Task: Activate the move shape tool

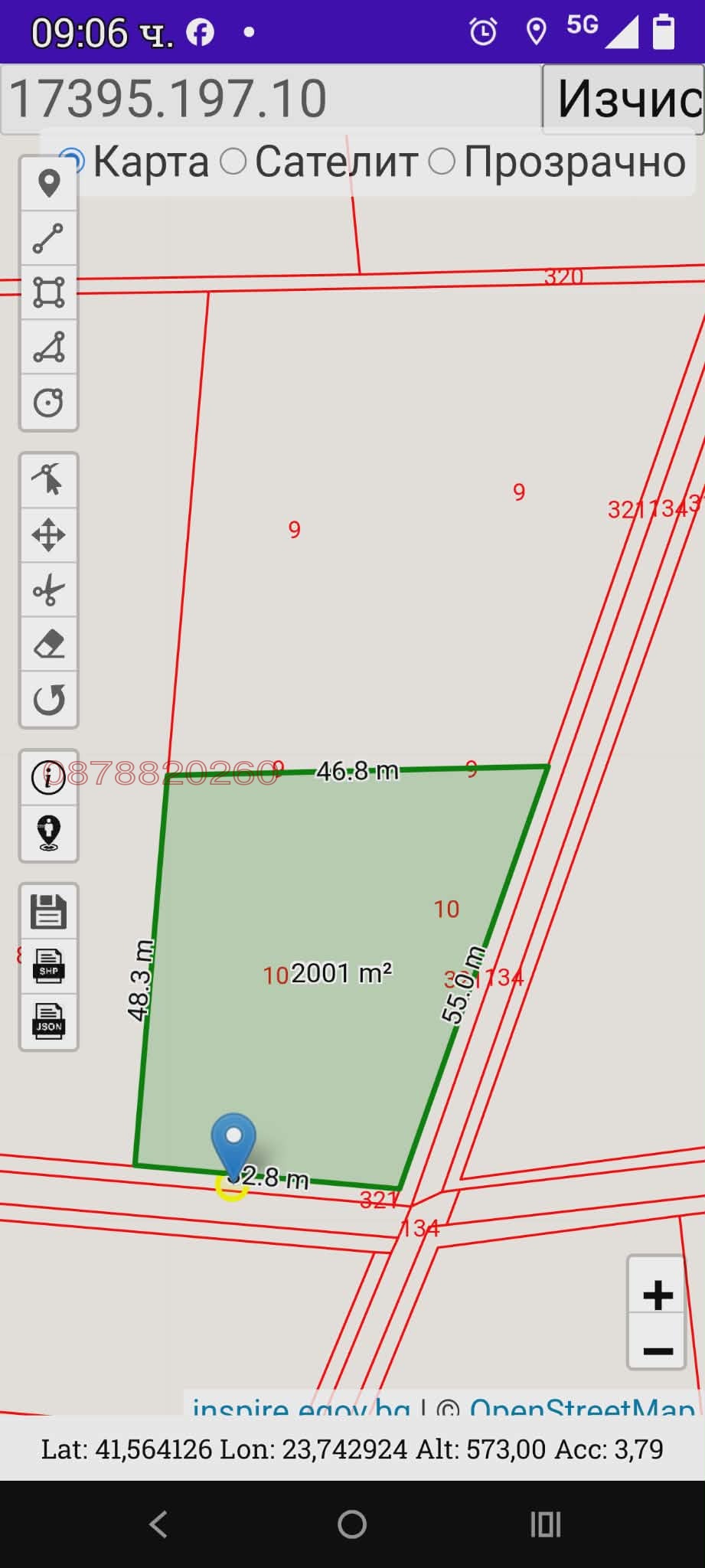Action: tap(49, 535)
